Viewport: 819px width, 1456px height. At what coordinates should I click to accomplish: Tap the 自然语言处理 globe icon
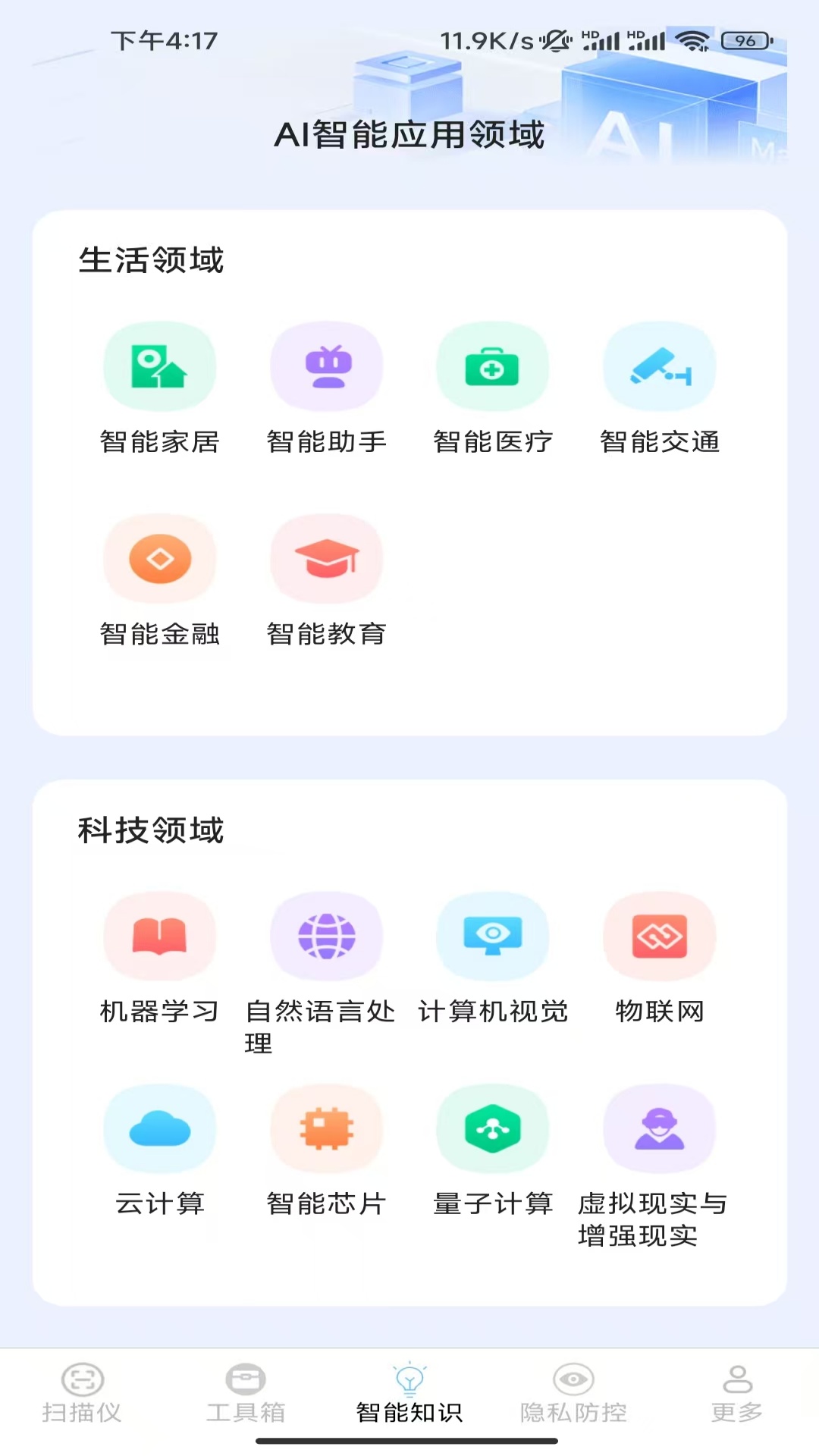pos(327,937)
